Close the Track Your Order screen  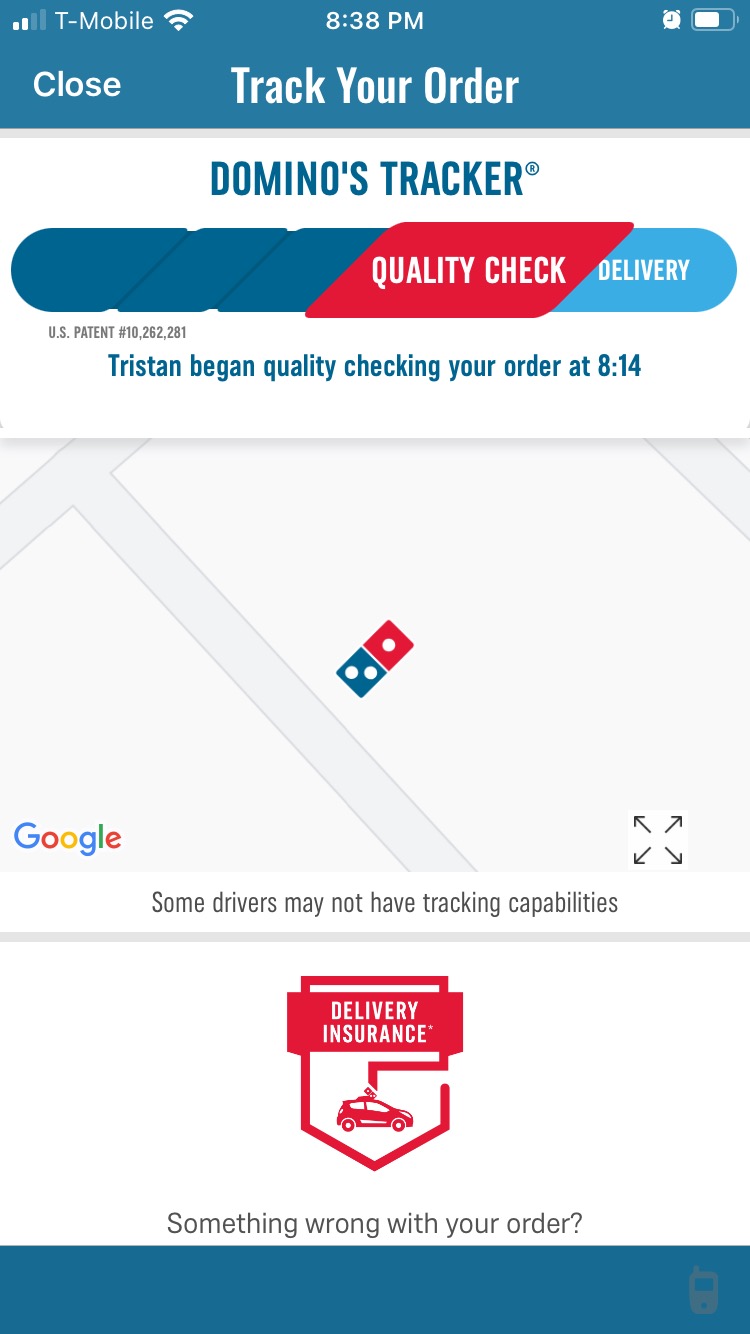coord(77,85)
